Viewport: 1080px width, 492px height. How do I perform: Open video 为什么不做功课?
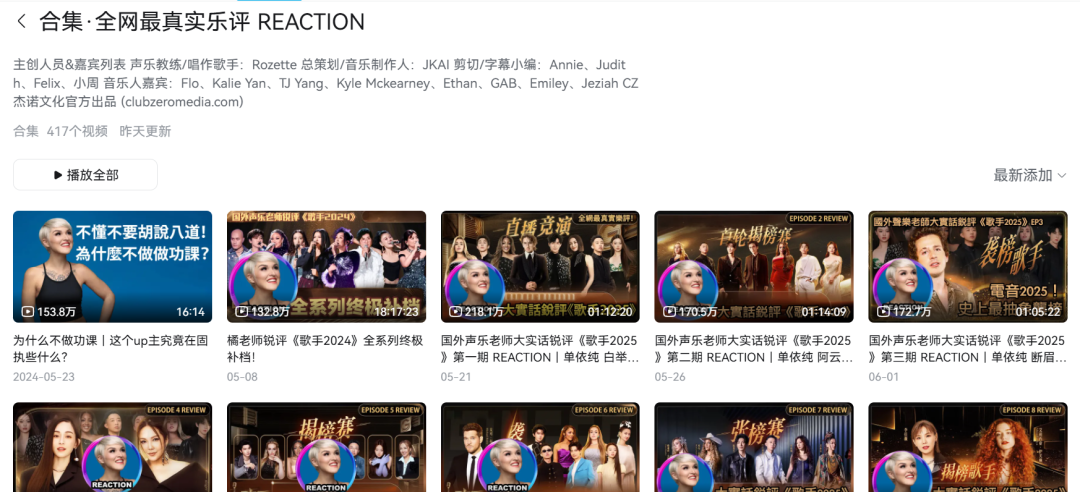tap(112, 267)
